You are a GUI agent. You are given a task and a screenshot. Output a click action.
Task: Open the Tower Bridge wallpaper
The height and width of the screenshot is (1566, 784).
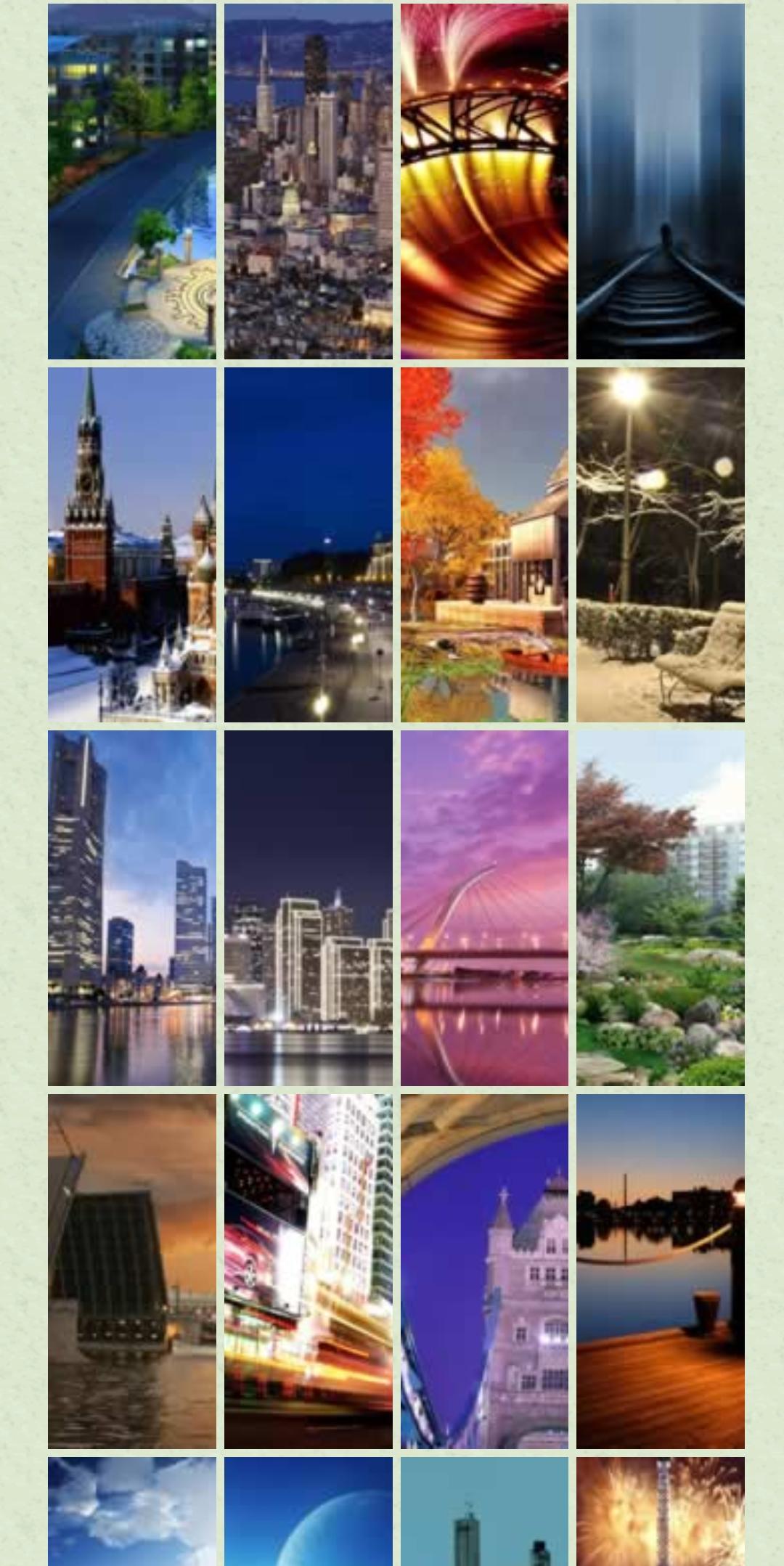click(x=484, y=1271)
